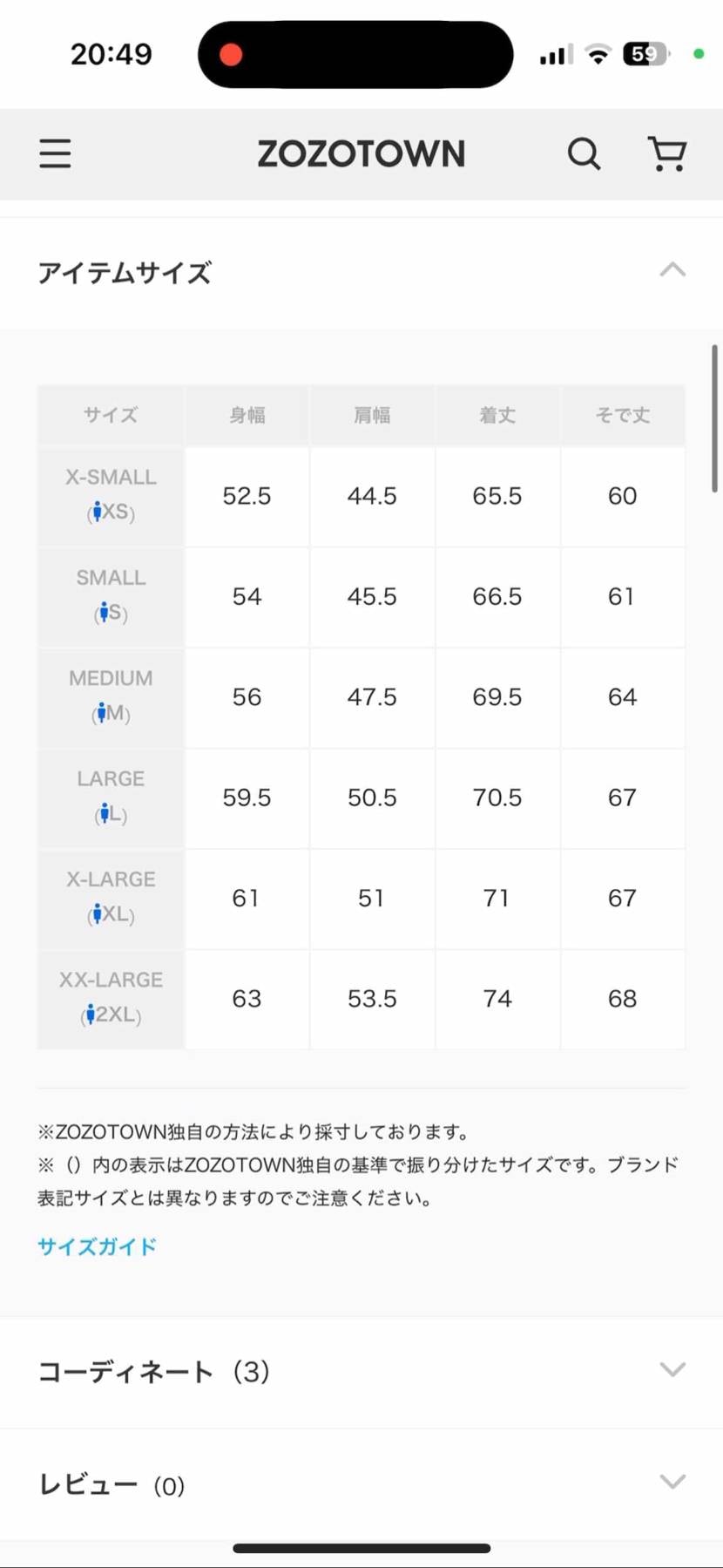
Task: View the shopping cart
Action: (x=667, y=154)
